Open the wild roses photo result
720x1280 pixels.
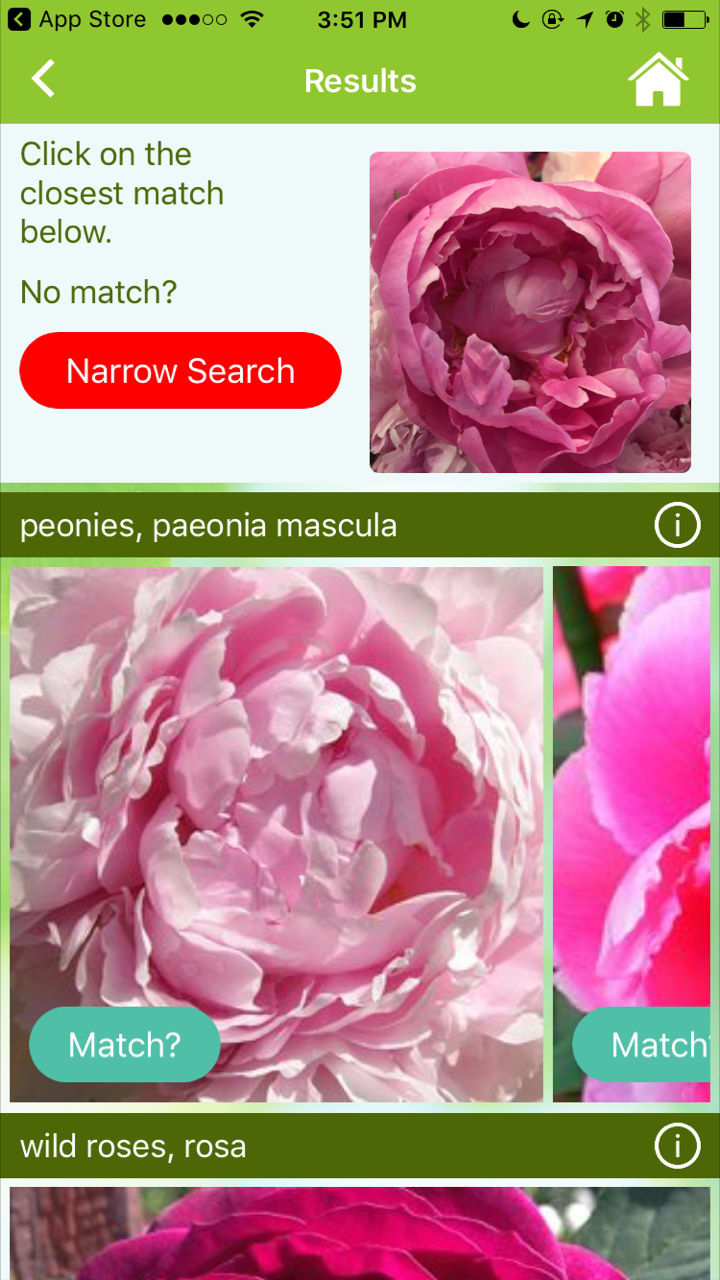tap(360, 1235)
